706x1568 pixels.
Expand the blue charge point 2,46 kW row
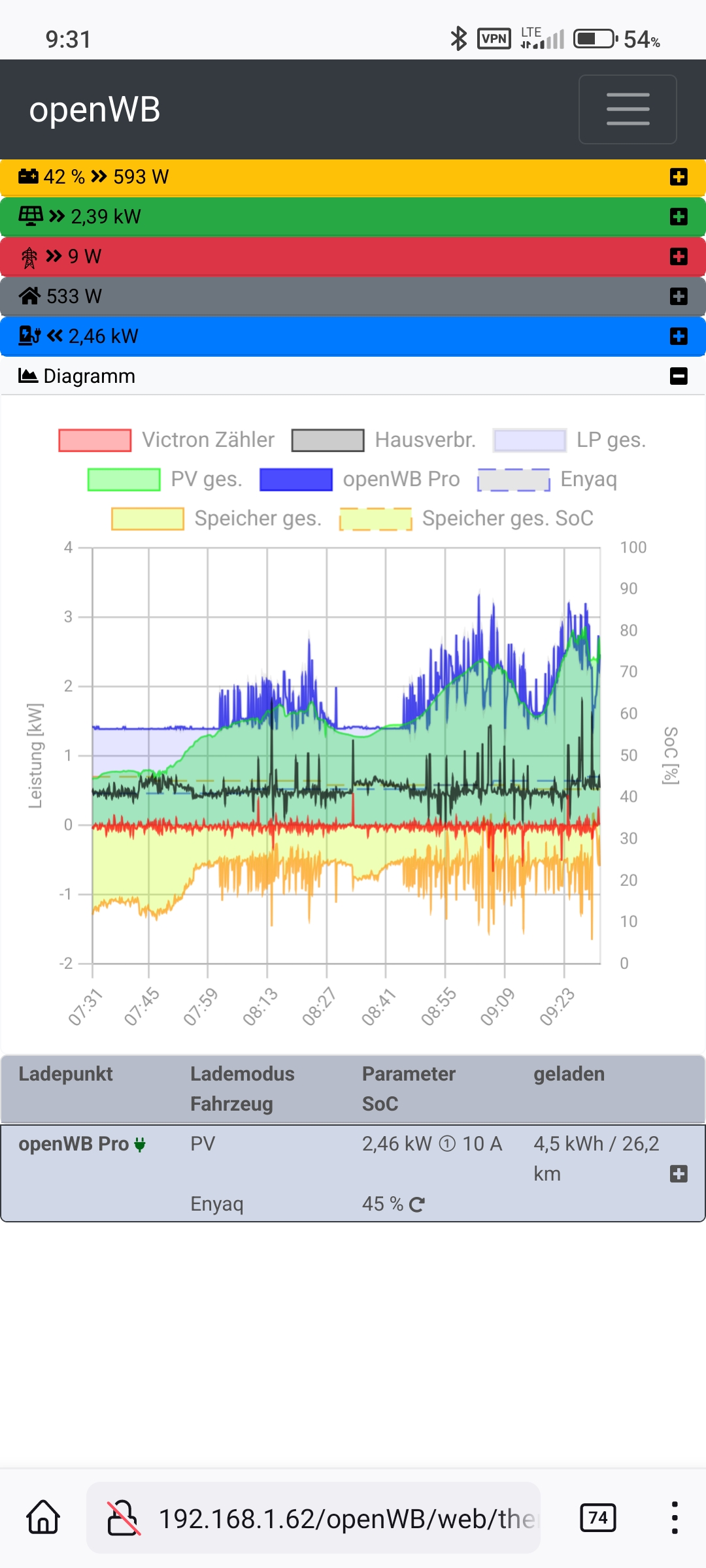pos(679,336)
